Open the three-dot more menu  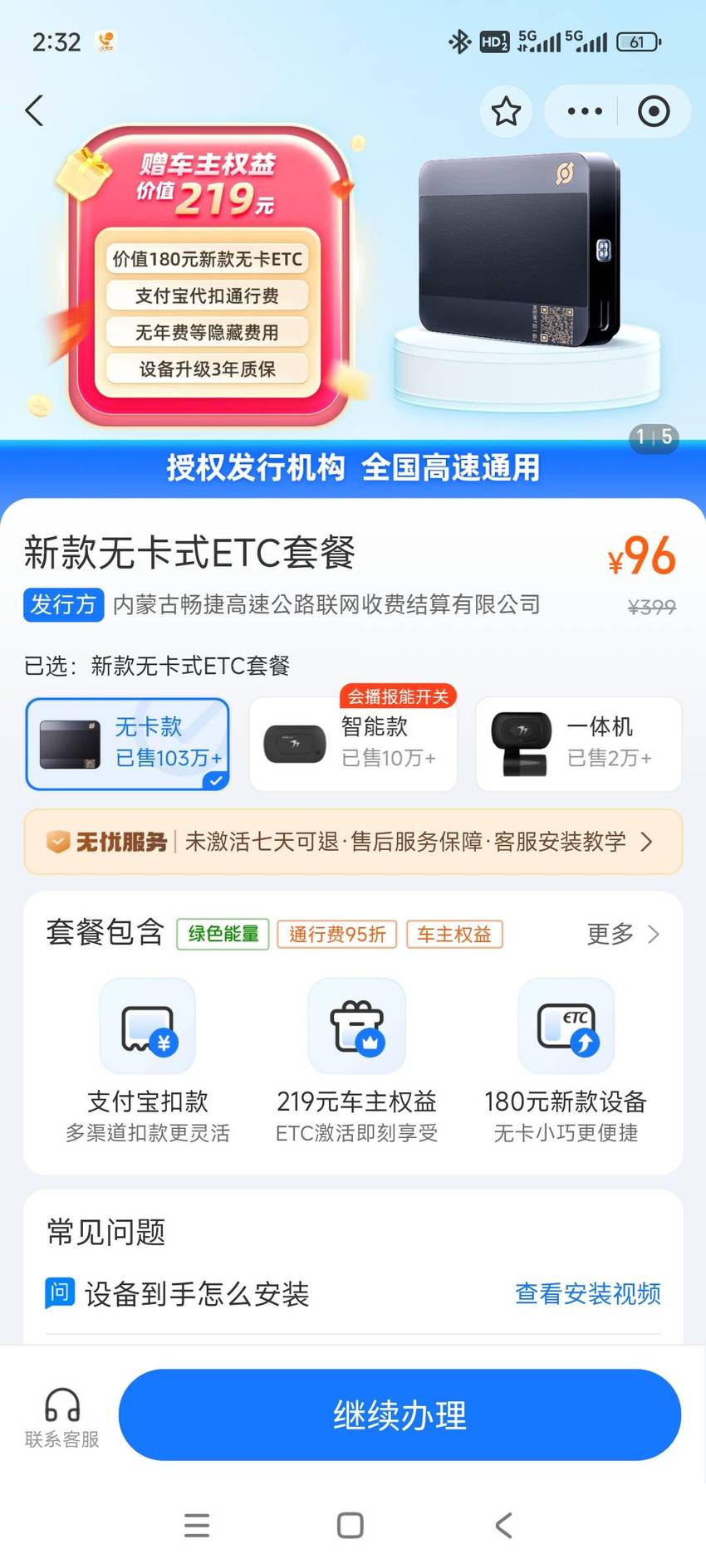pyautogui.click(x=585, y=111)
